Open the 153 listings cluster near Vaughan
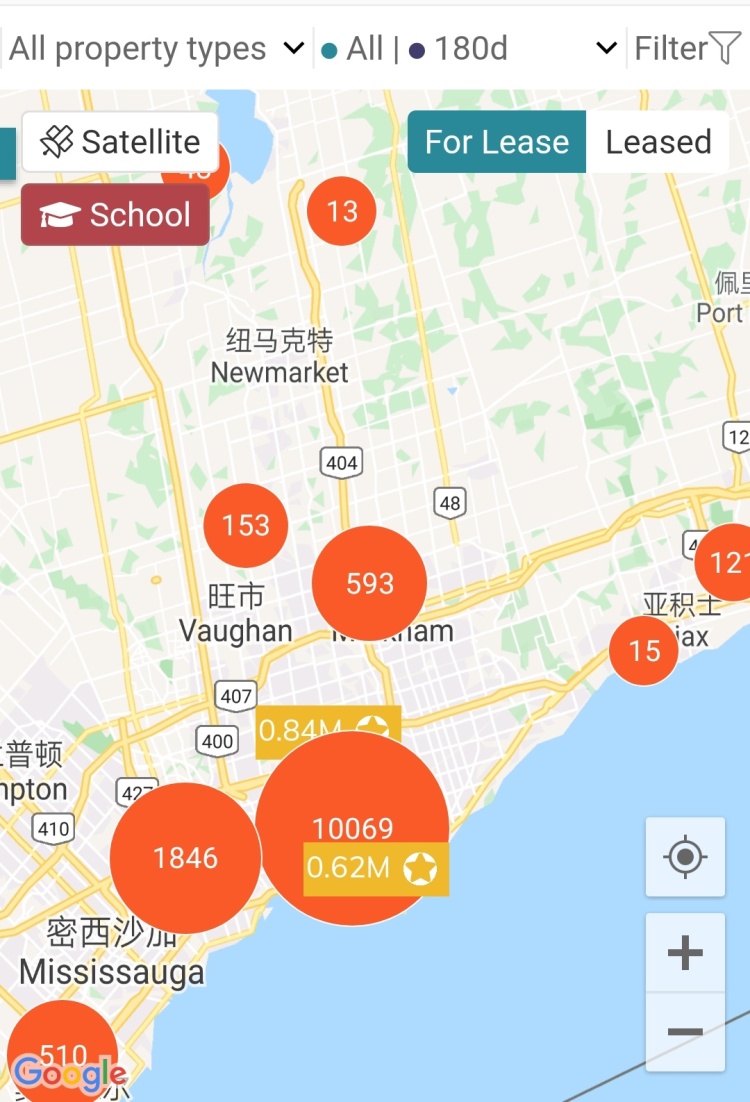Viewport: 750px width, 1102px height. coord(246,526)
